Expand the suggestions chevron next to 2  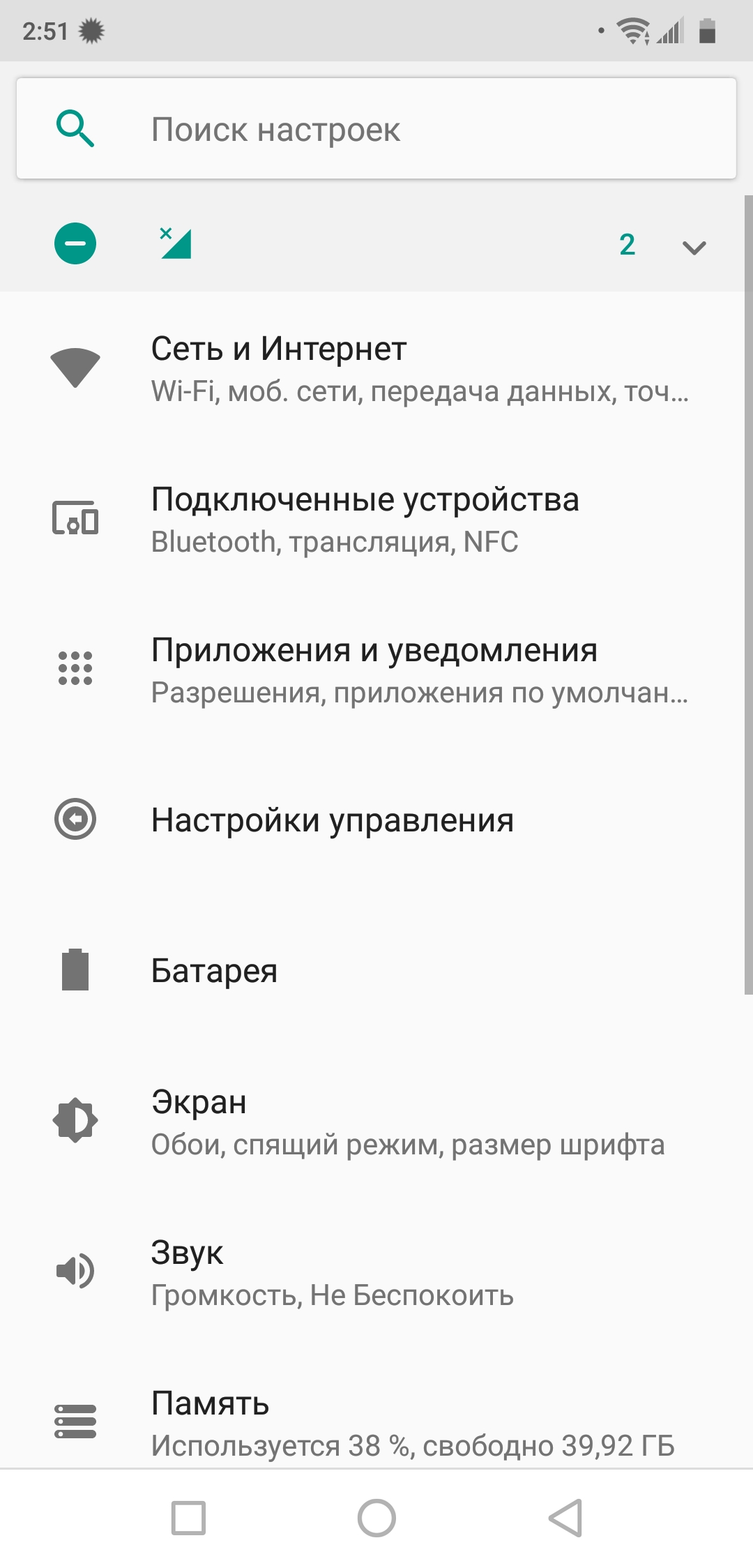click(694, 247)
